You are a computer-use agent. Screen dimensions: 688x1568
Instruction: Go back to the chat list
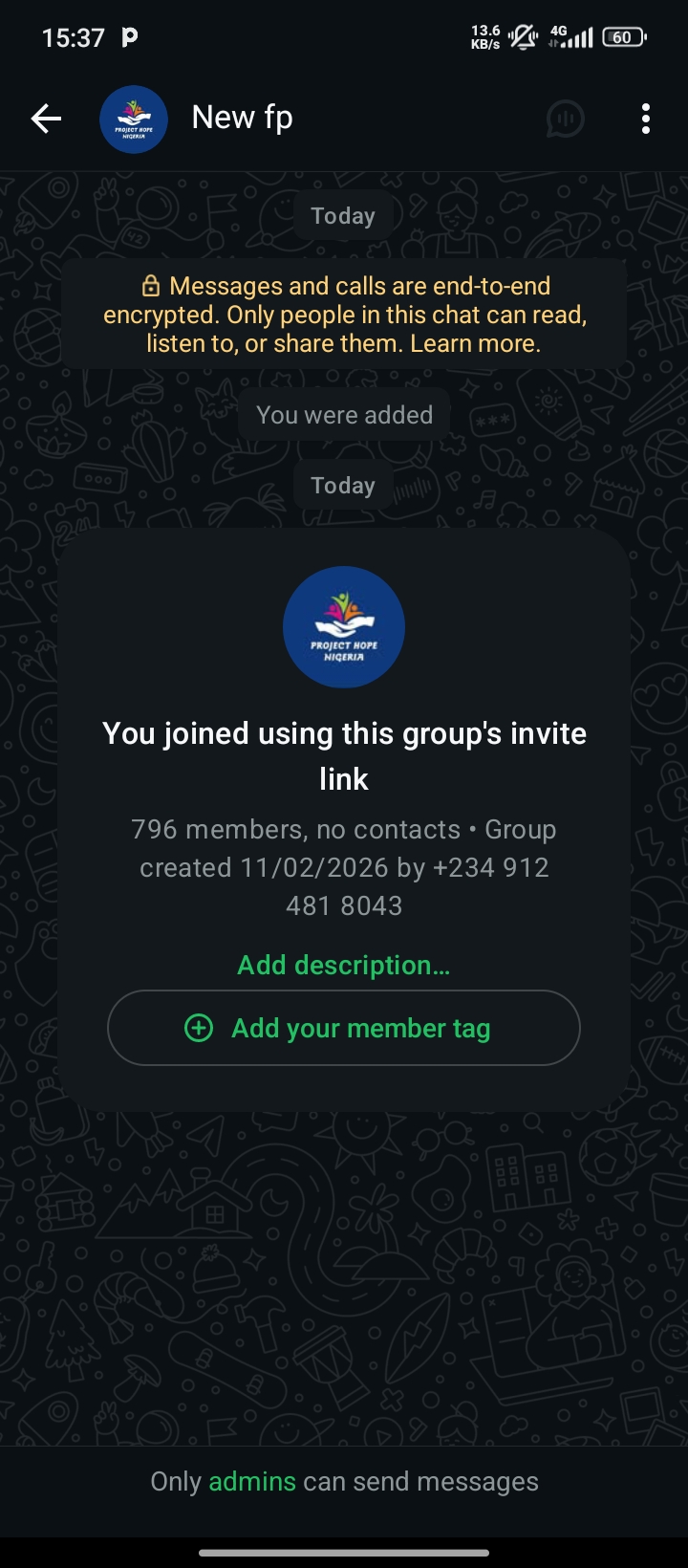[x=46, y=119]
